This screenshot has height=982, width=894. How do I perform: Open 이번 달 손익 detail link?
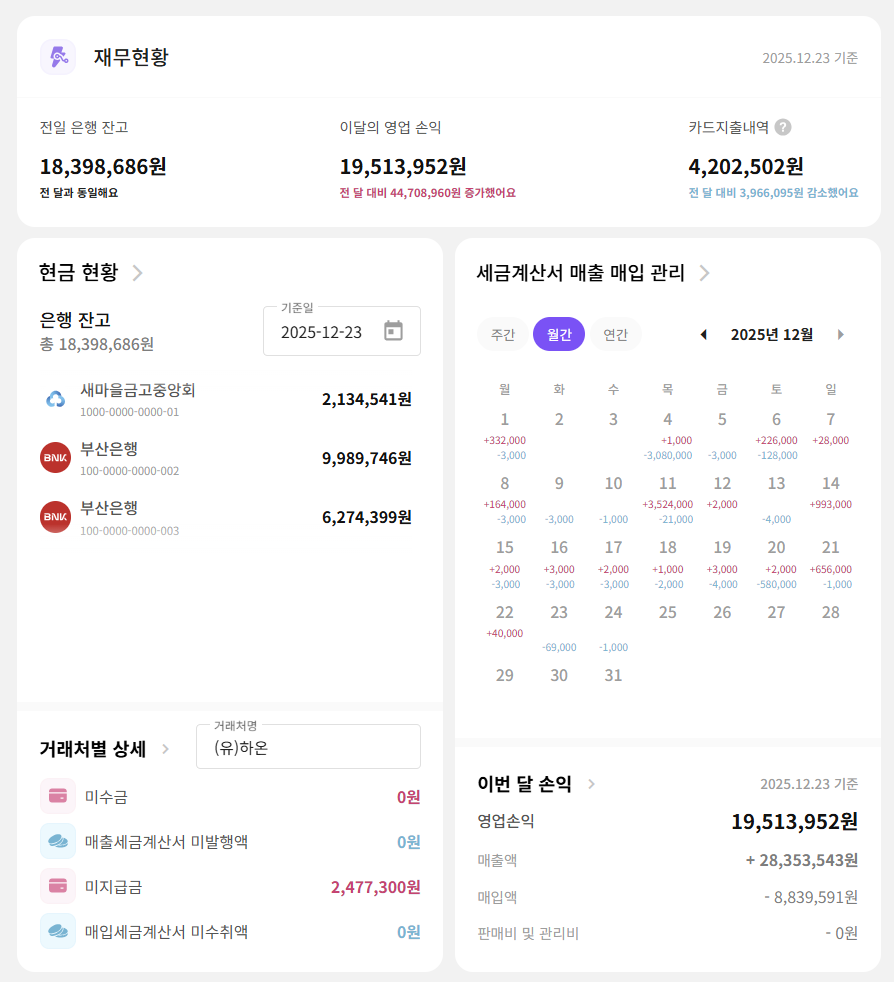(592, 782)
